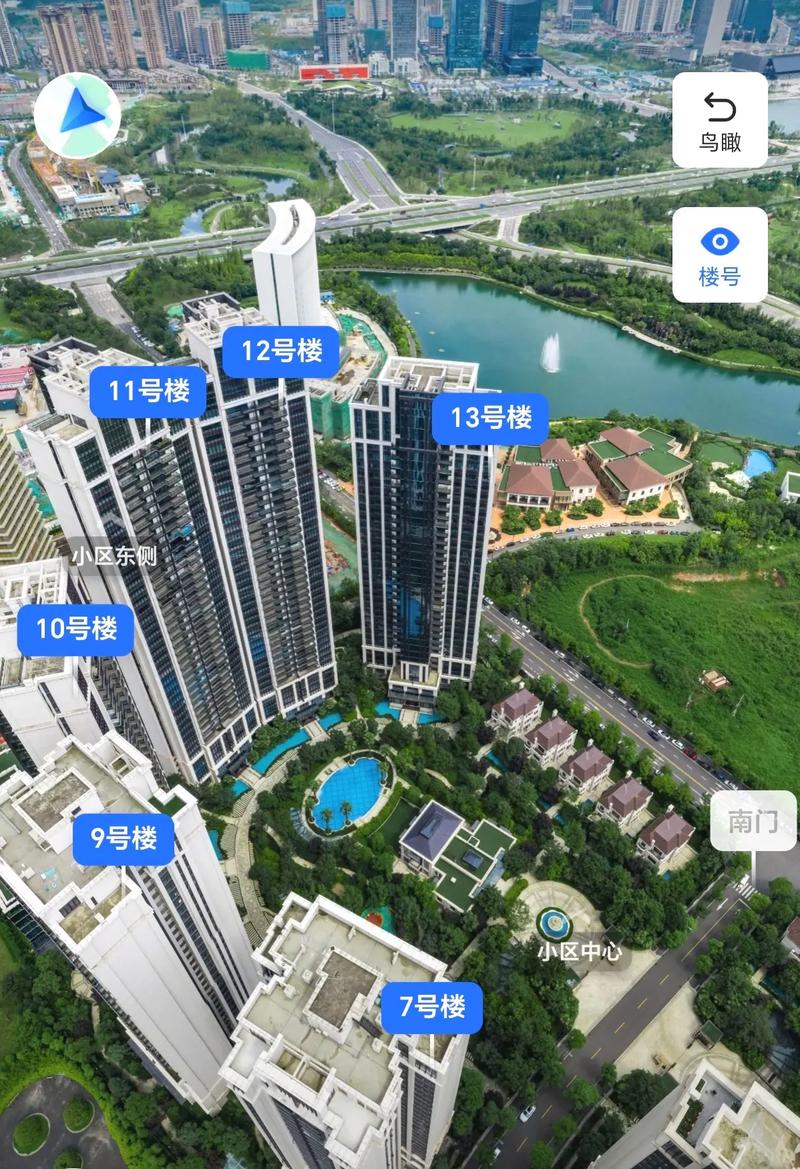This screenshot has height=1169, width=800.
Task: Select the 12号楼 building label
Action: pyautogui.click(x=281, y=352)
